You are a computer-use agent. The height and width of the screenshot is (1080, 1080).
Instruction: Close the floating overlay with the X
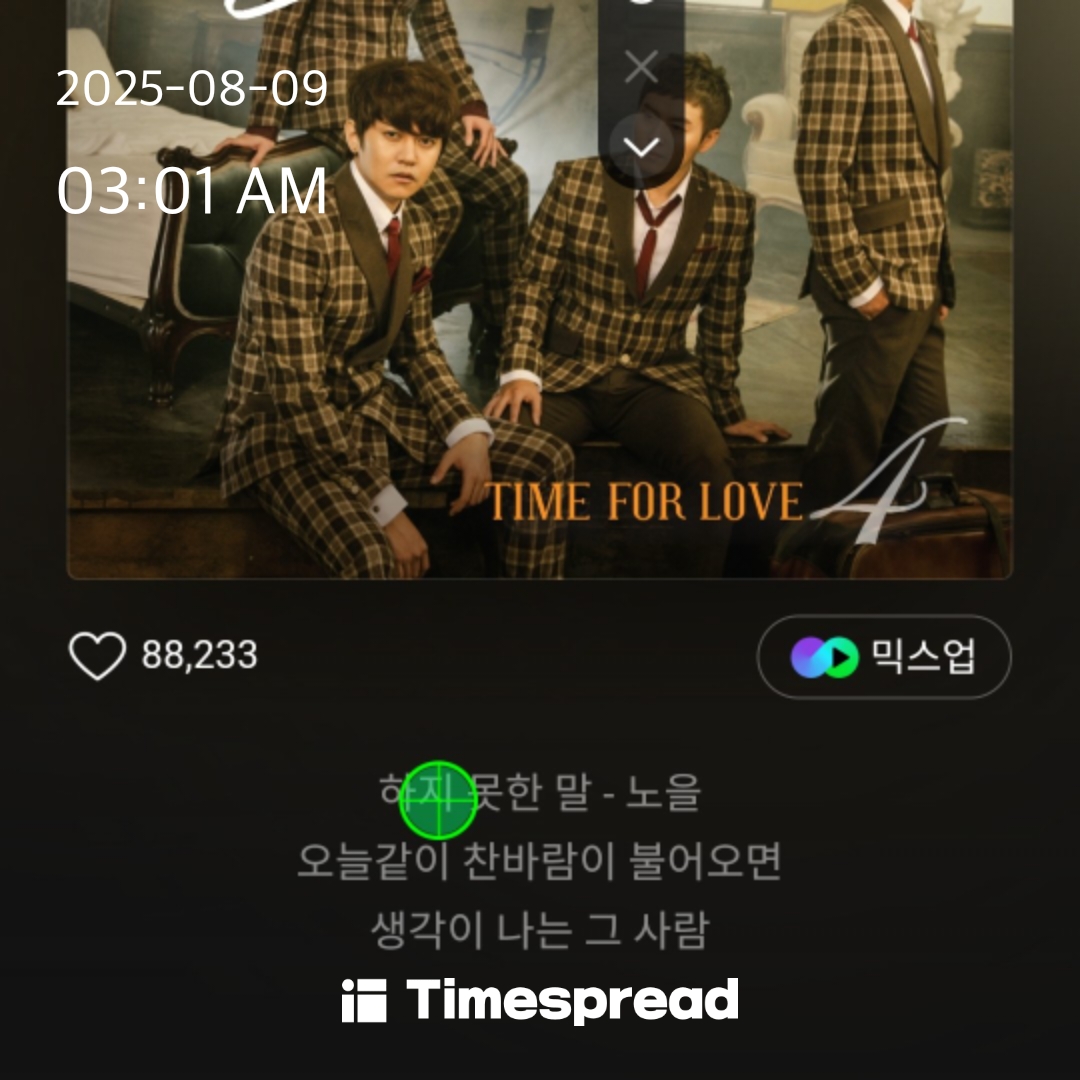coord(641,67)
